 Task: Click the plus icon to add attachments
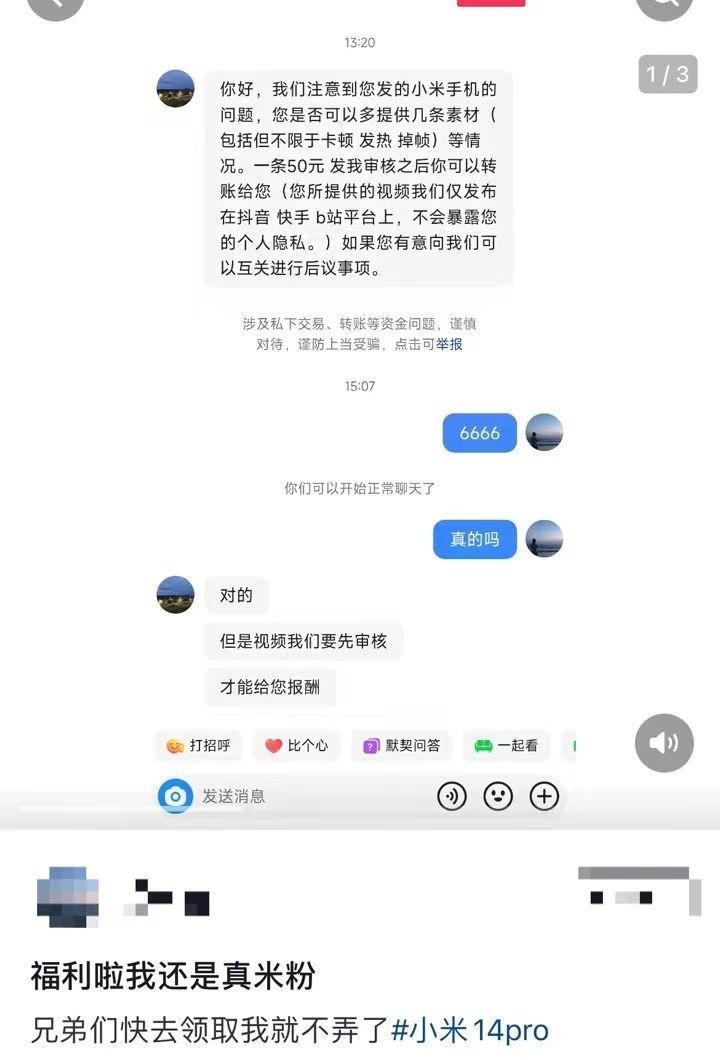[x=541, y=795]
